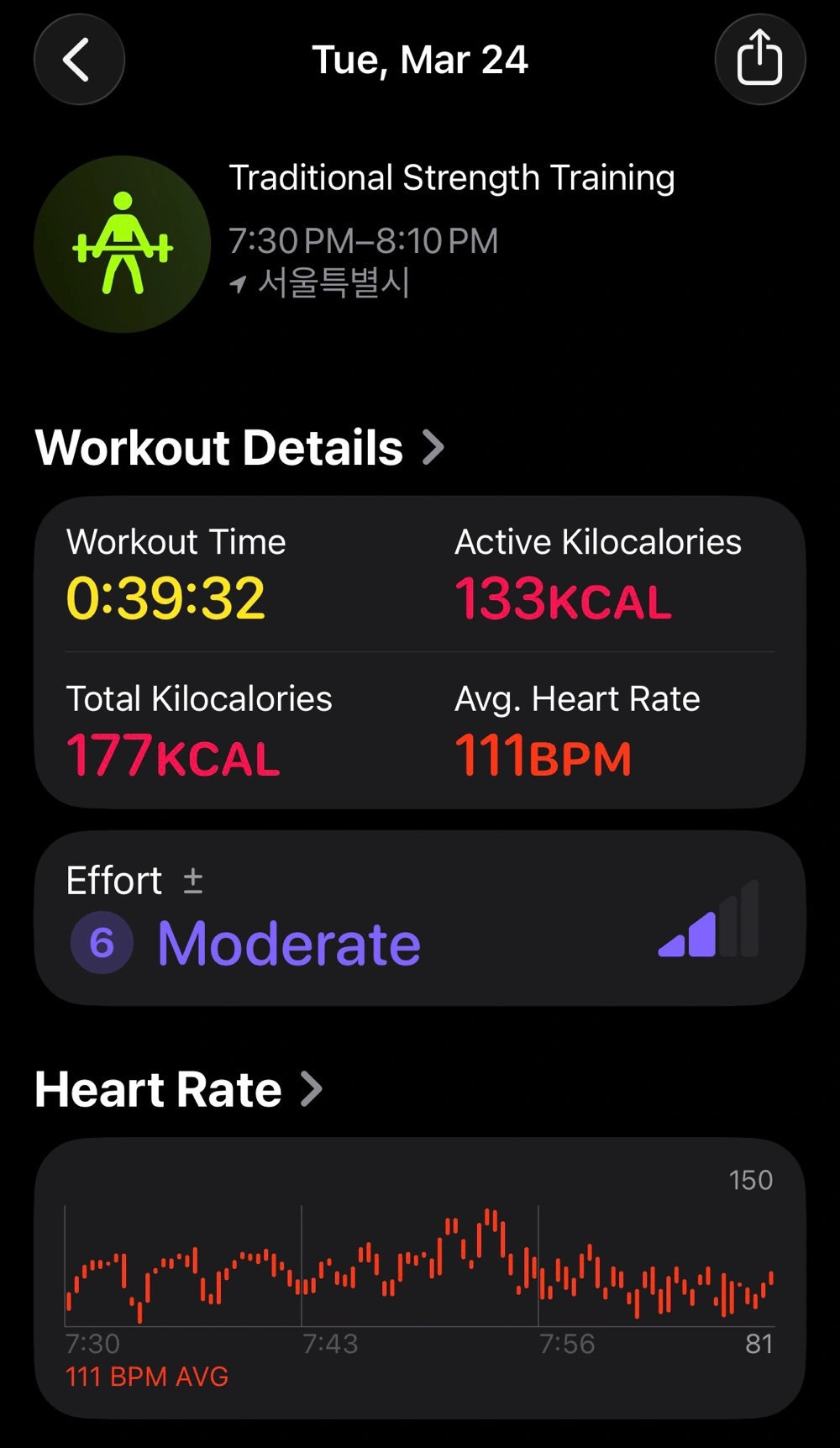Share this workout summary
Viewport: 840px width, 1448px height.
point(759,60)
